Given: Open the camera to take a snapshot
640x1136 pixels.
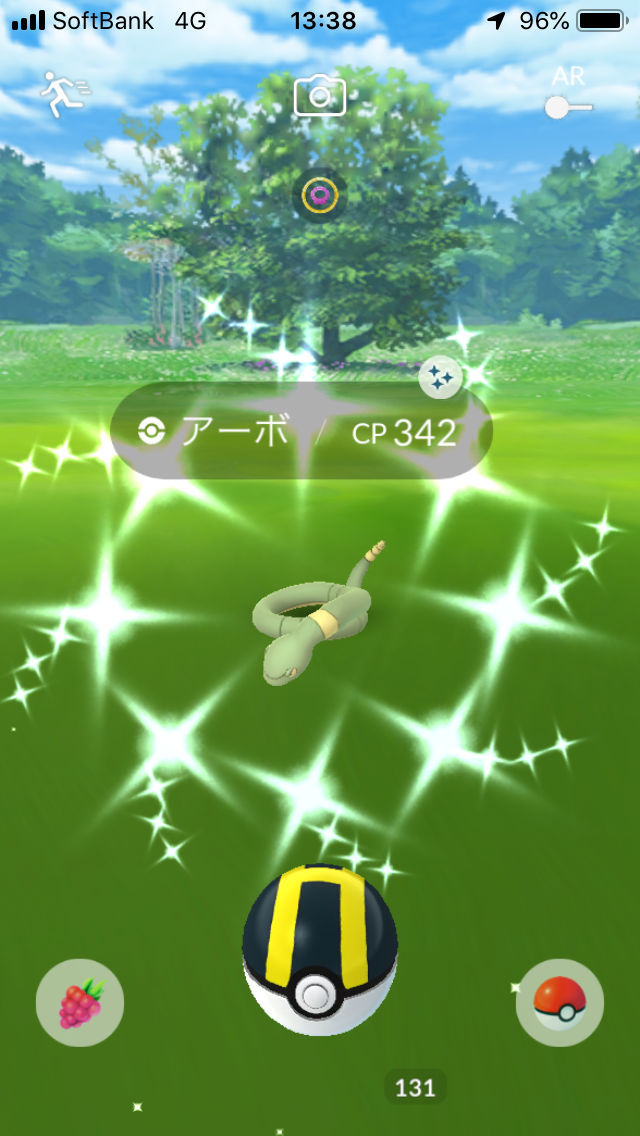Looking at the screenshot, I should (x=320, y=96).
